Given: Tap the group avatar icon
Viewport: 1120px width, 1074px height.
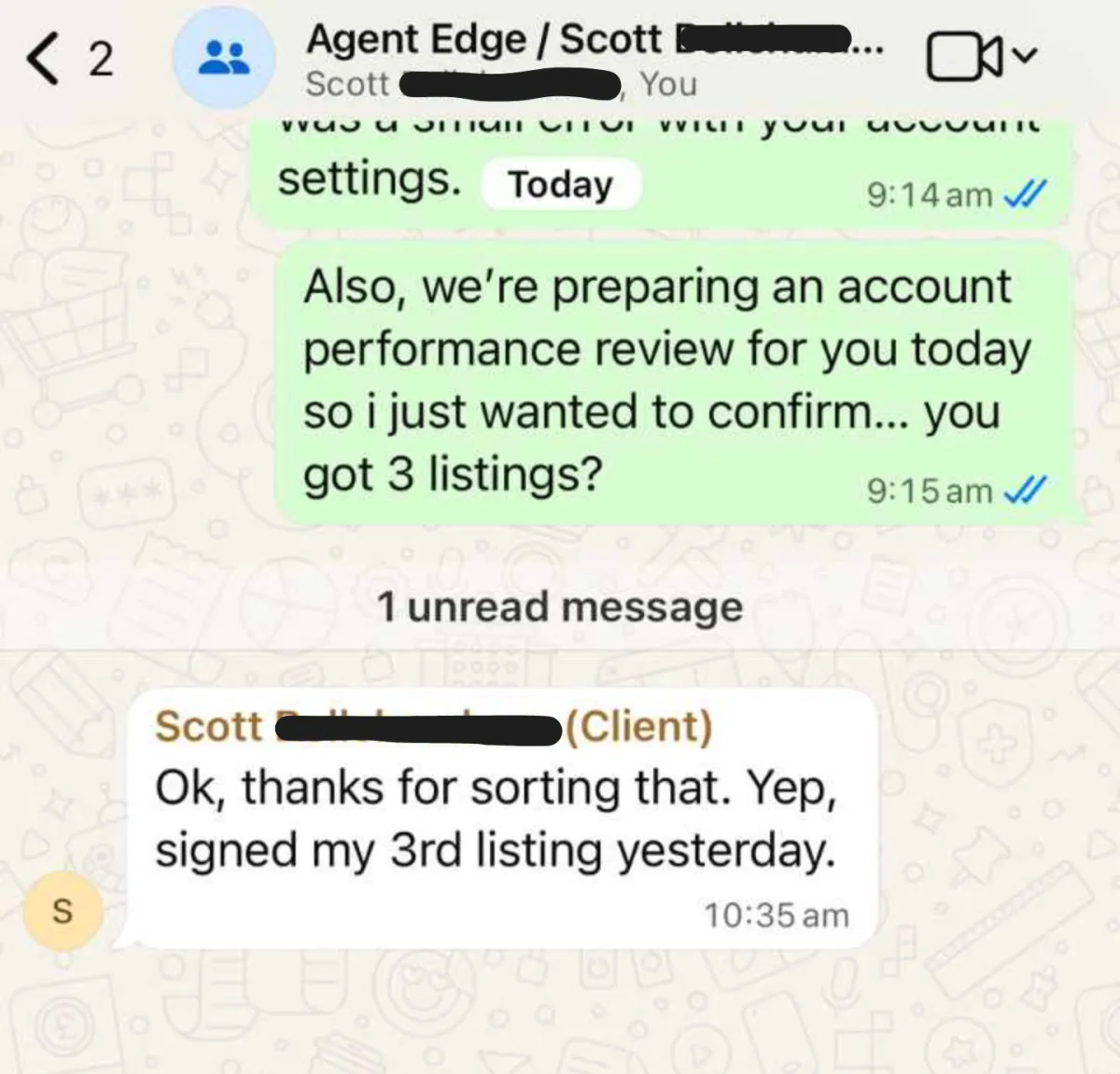Looking at the screenshot, I should click(224, 58).
